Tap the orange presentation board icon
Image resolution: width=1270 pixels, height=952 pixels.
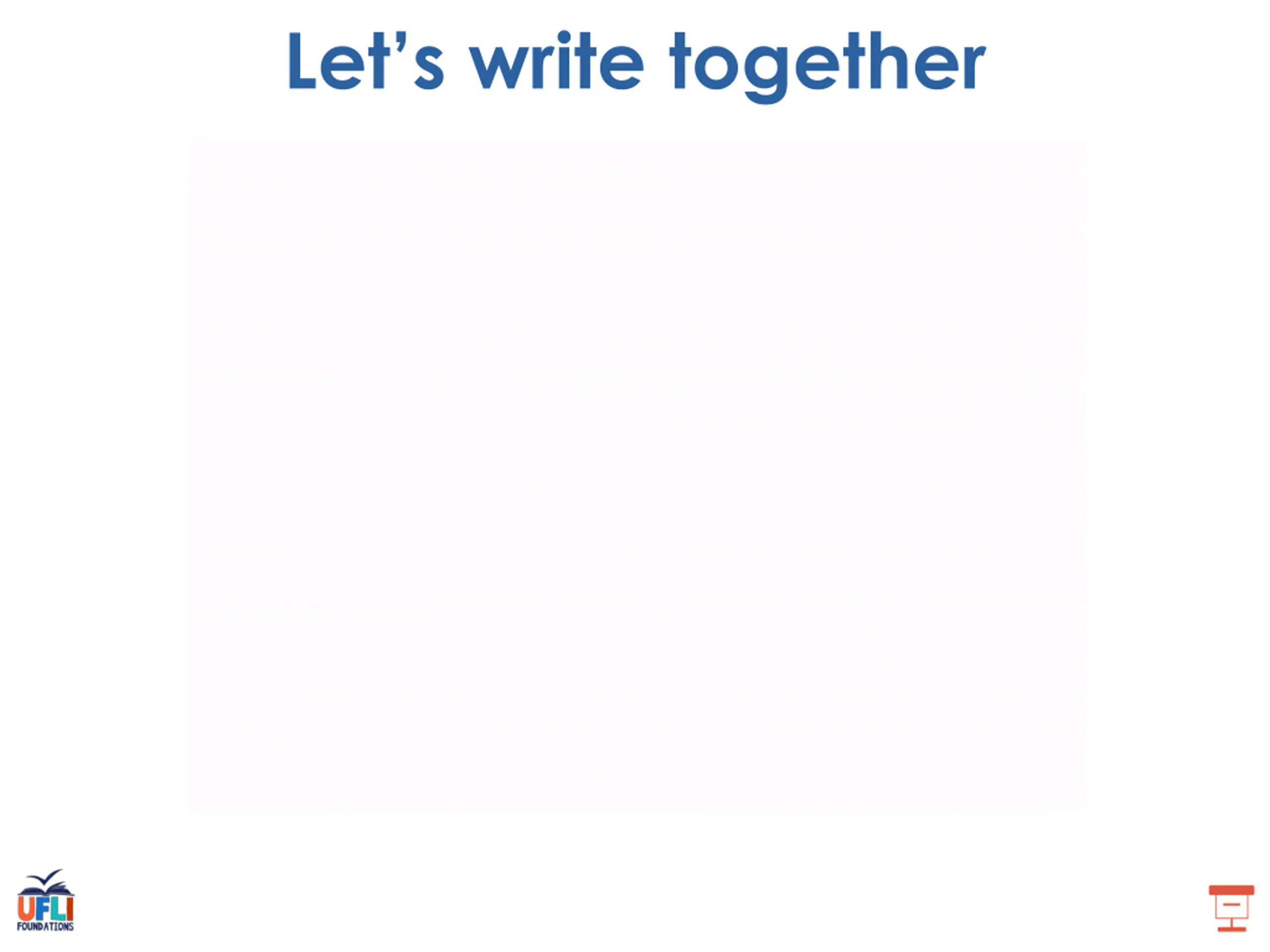[x=1231, y=907]
